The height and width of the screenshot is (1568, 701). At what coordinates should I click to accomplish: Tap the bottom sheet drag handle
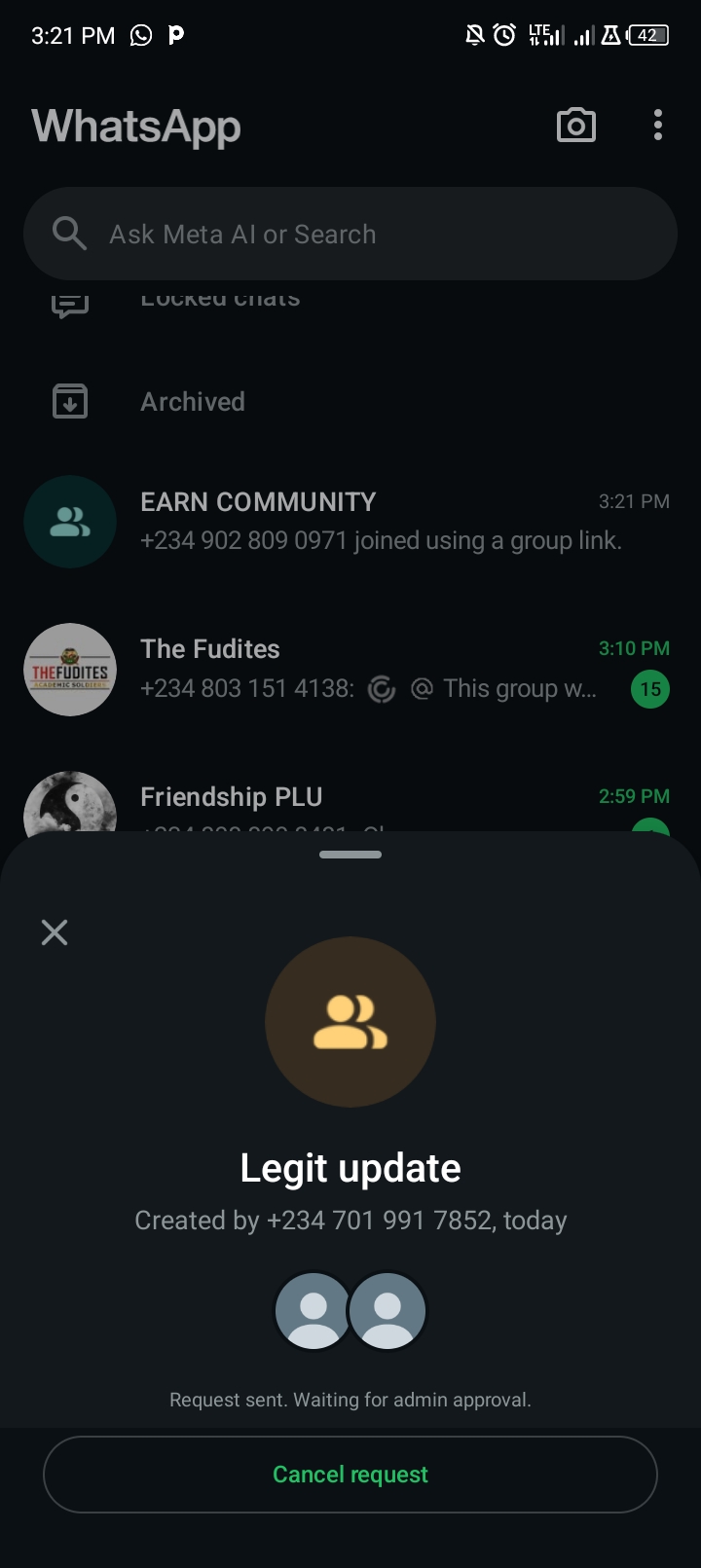pos(350,855)
